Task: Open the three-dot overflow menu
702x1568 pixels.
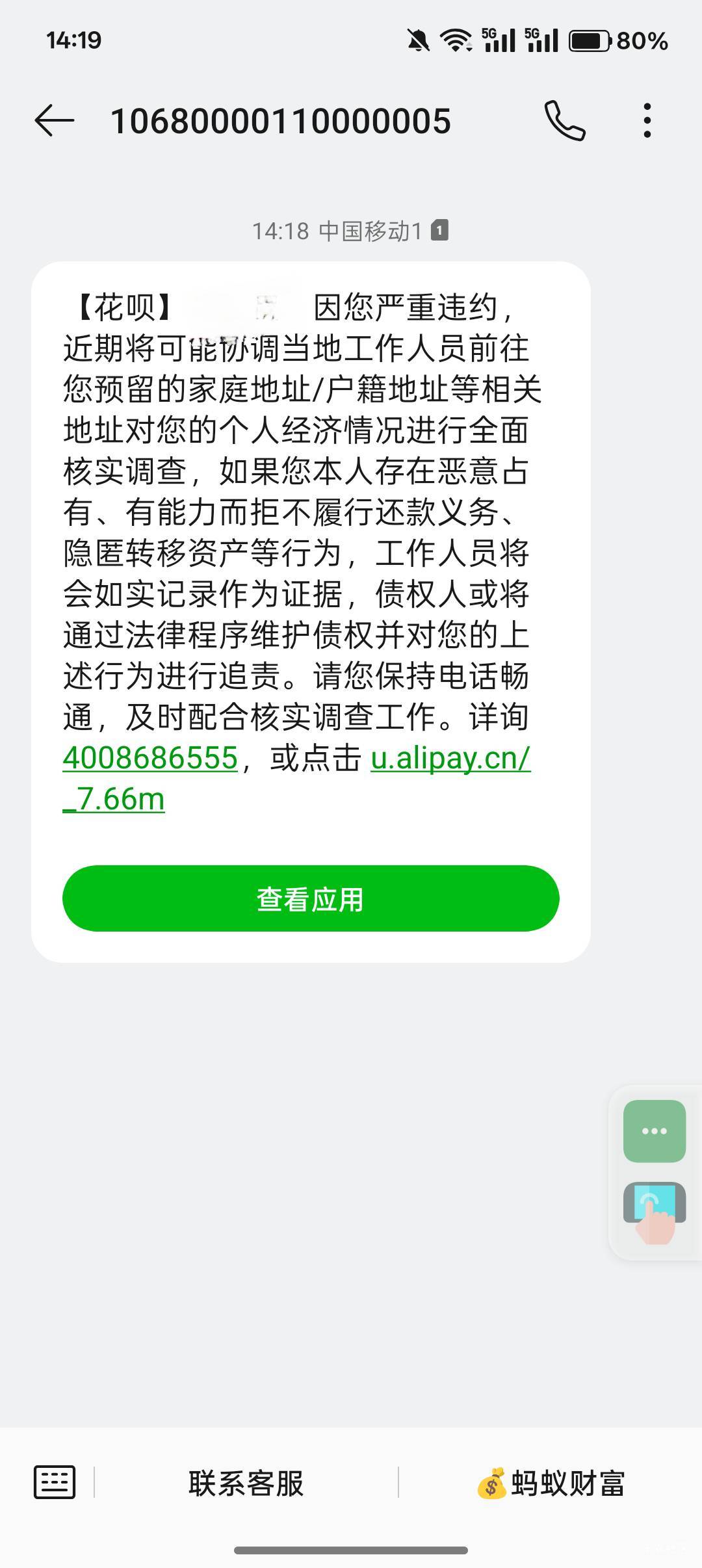Action: [647, 121]
